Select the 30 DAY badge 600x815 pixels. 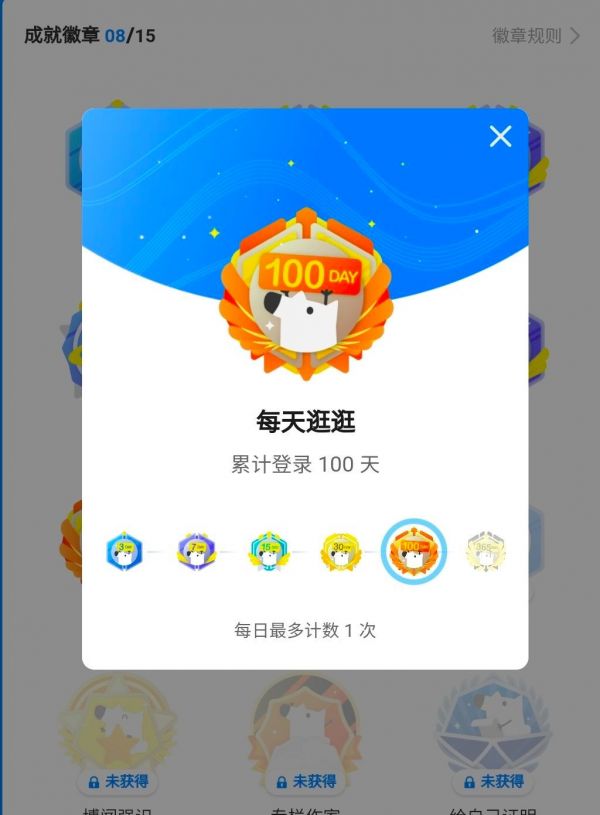pos(340,552)
